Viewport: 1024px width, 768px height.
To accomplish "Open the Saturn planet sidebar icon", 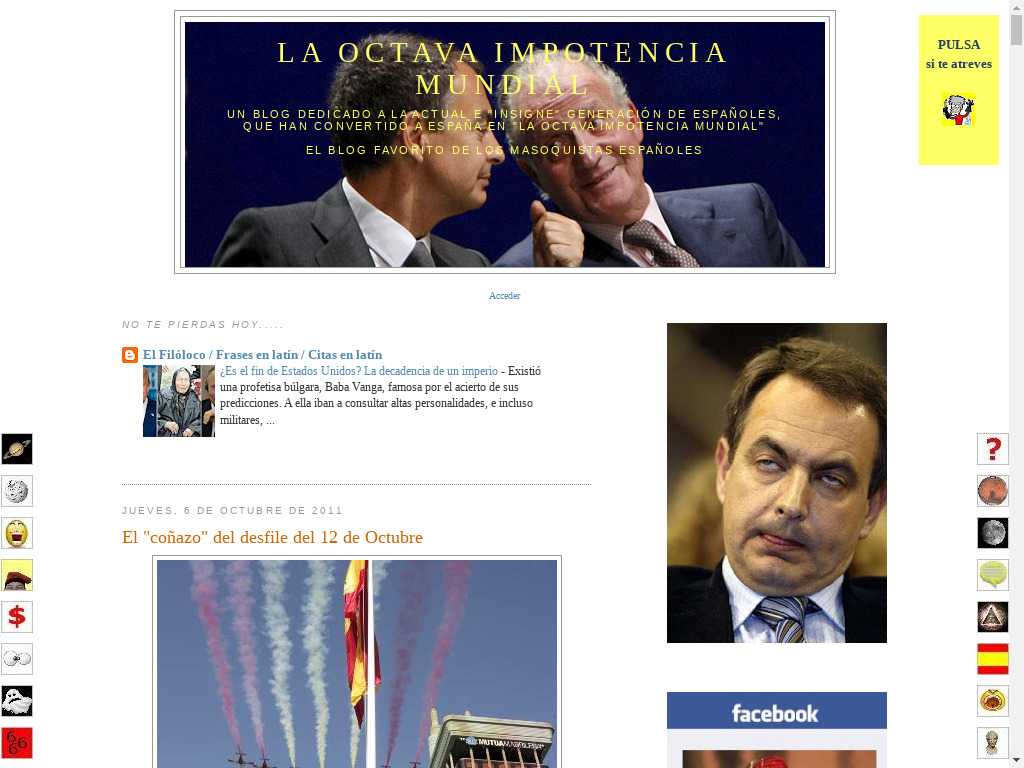I will click(x=17, y=449).
